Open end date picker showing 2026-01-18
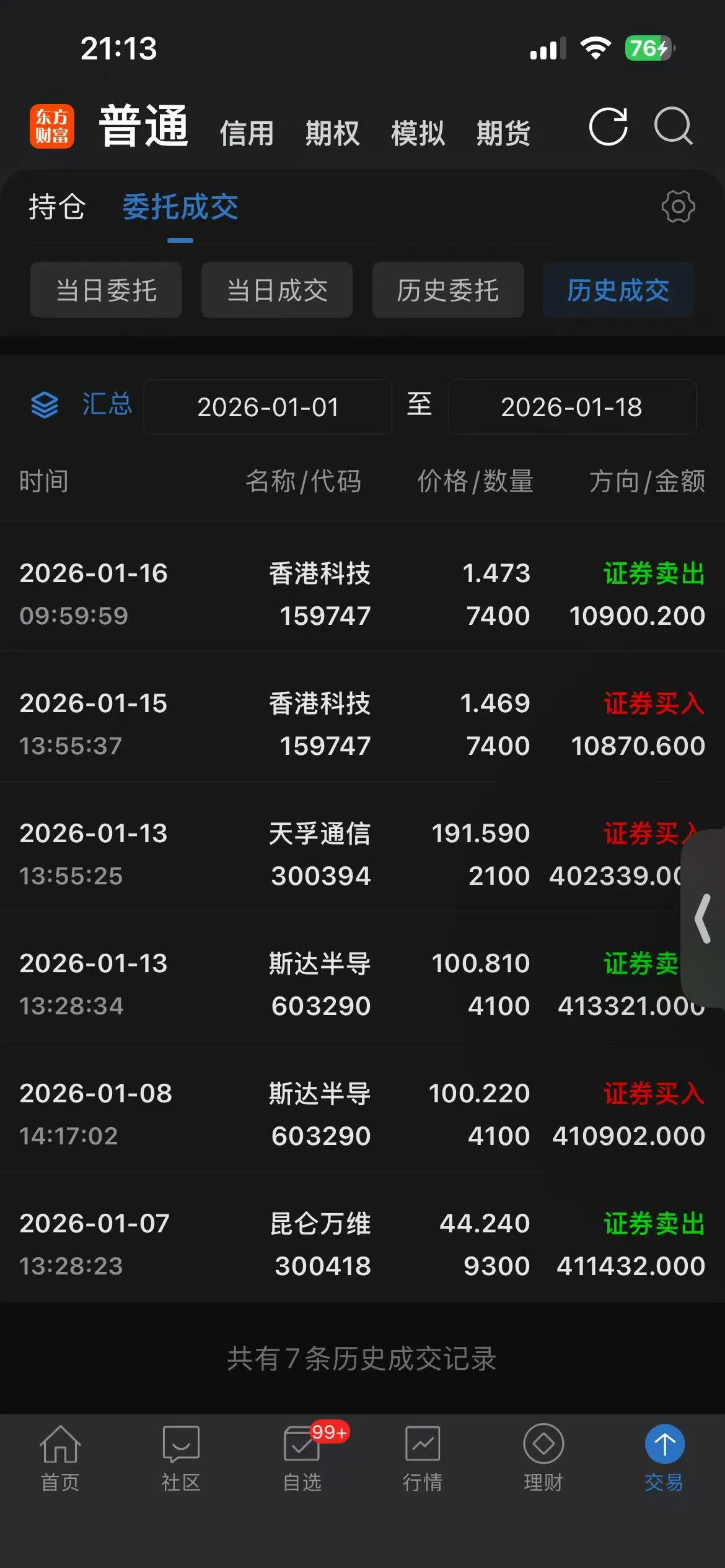Viewport: 725px width, 1568px height. click(572, 407)
